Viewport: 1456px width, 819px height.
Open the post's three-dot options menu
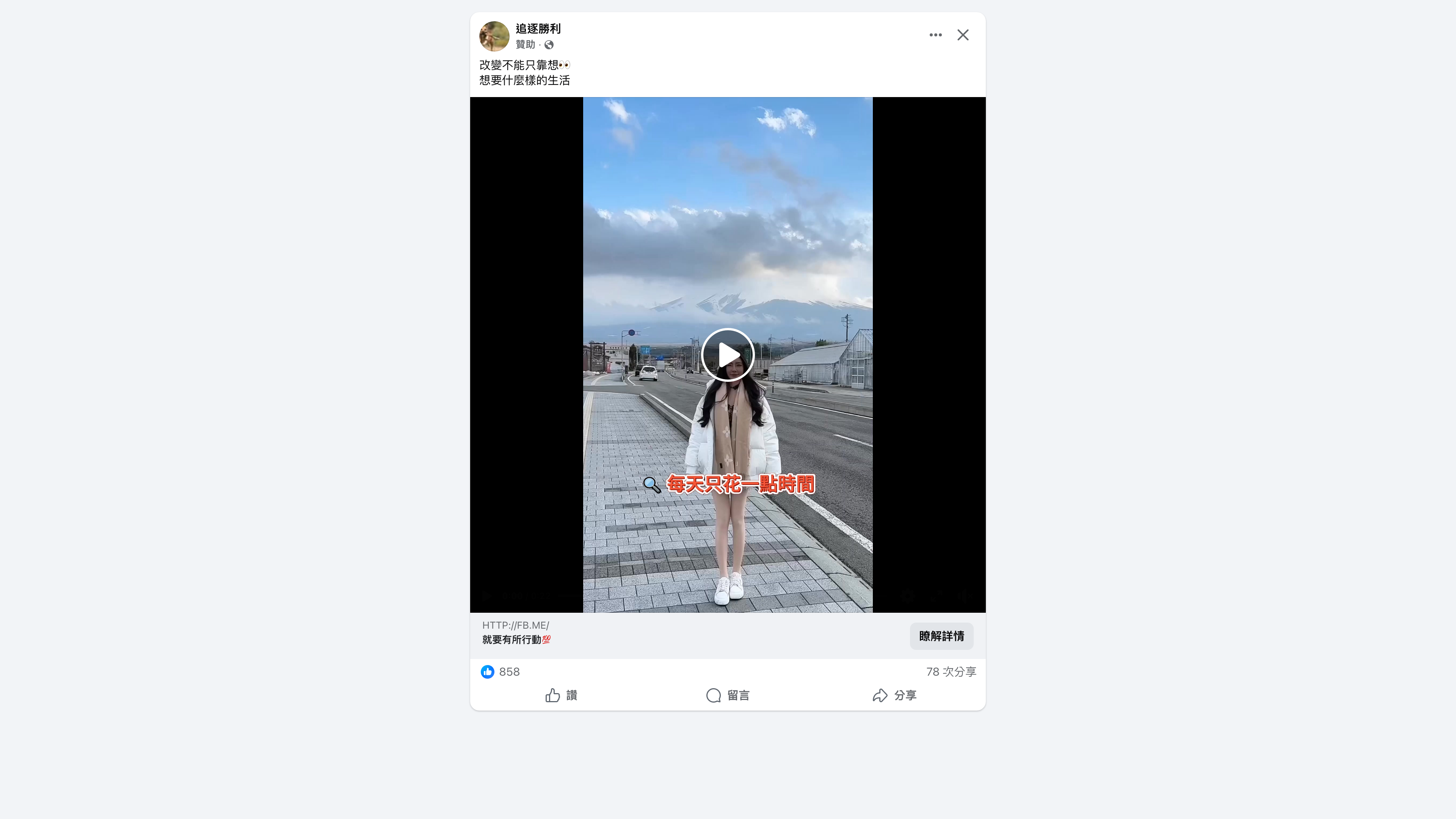coord(935,35)
